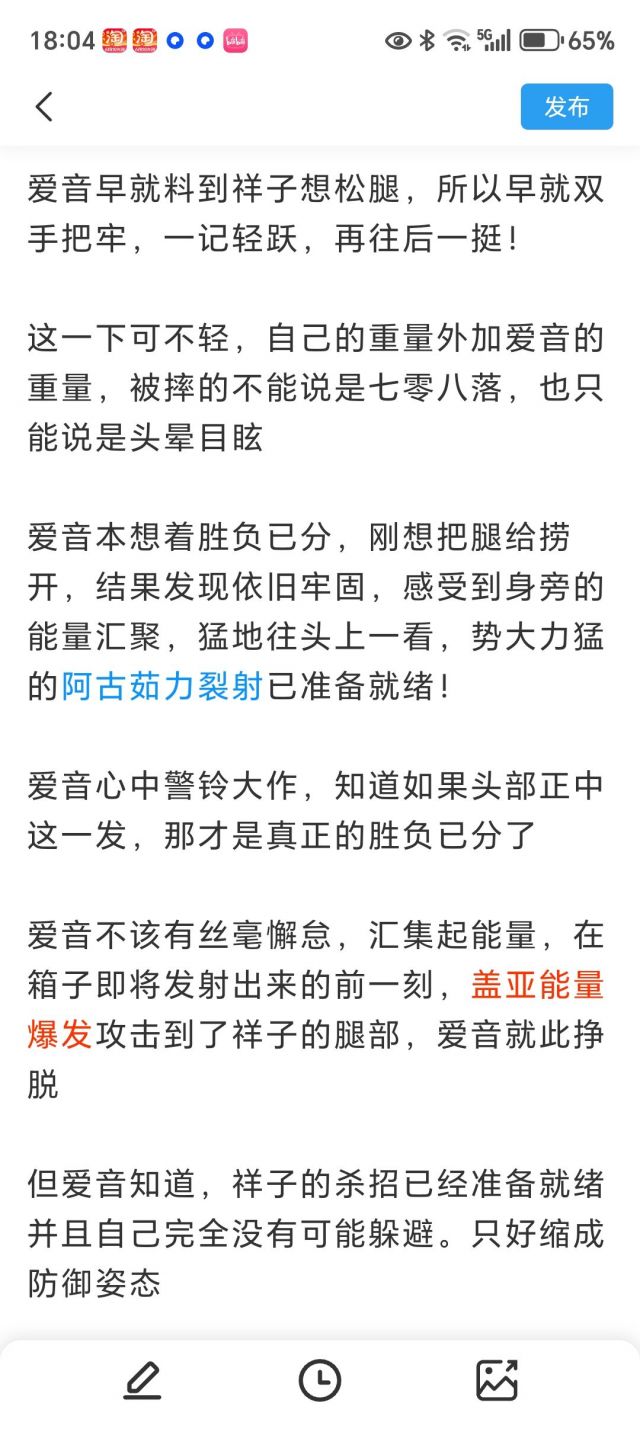640x1429 pixels.
Task: Open the pencil edit tool
Action: tap(142, 1381)
